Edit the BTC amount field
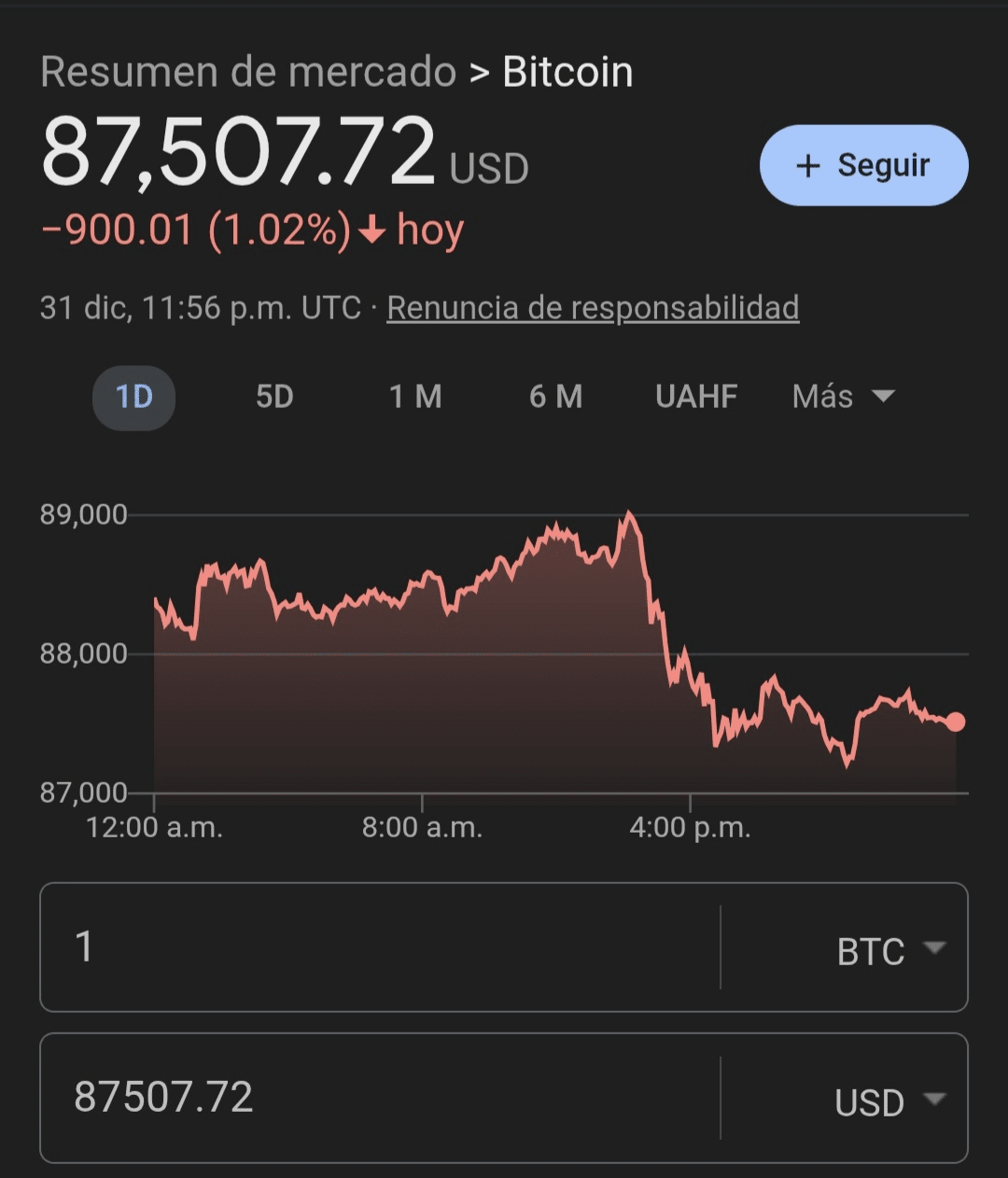 (373, 947)
